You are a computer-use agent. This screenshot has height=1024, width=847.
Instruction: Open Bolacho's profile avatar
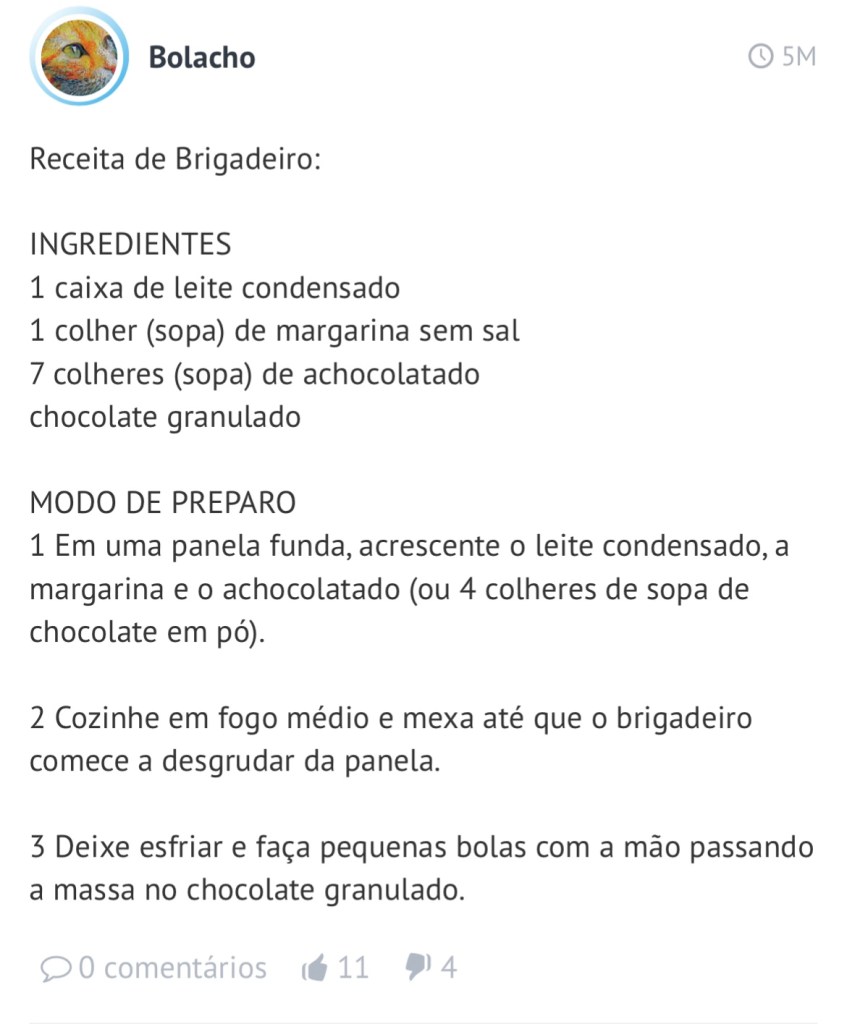79,57
